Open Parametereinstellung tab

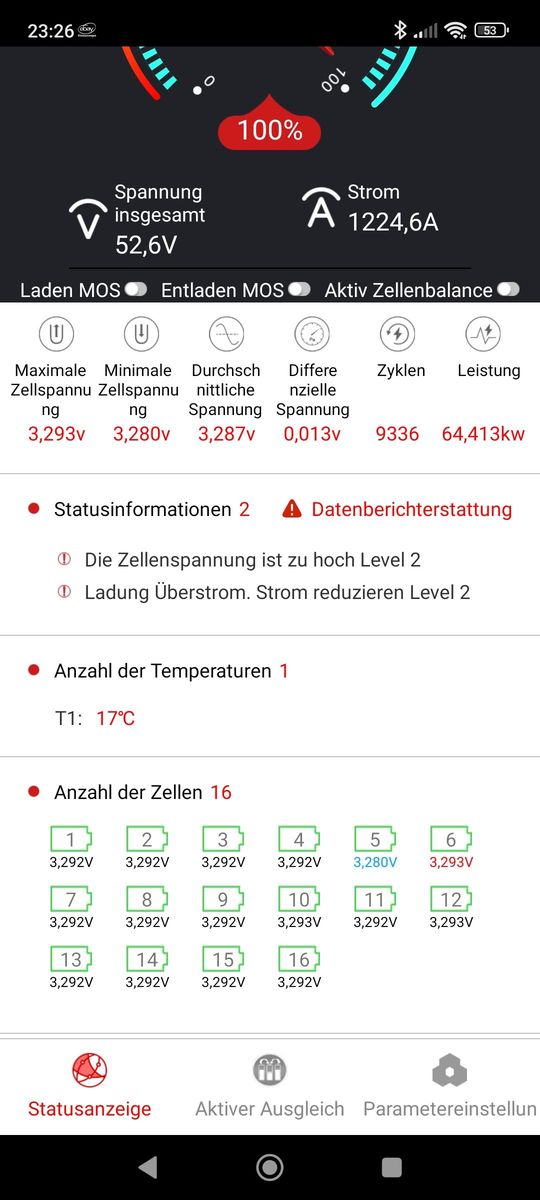tap(450, 1086)
